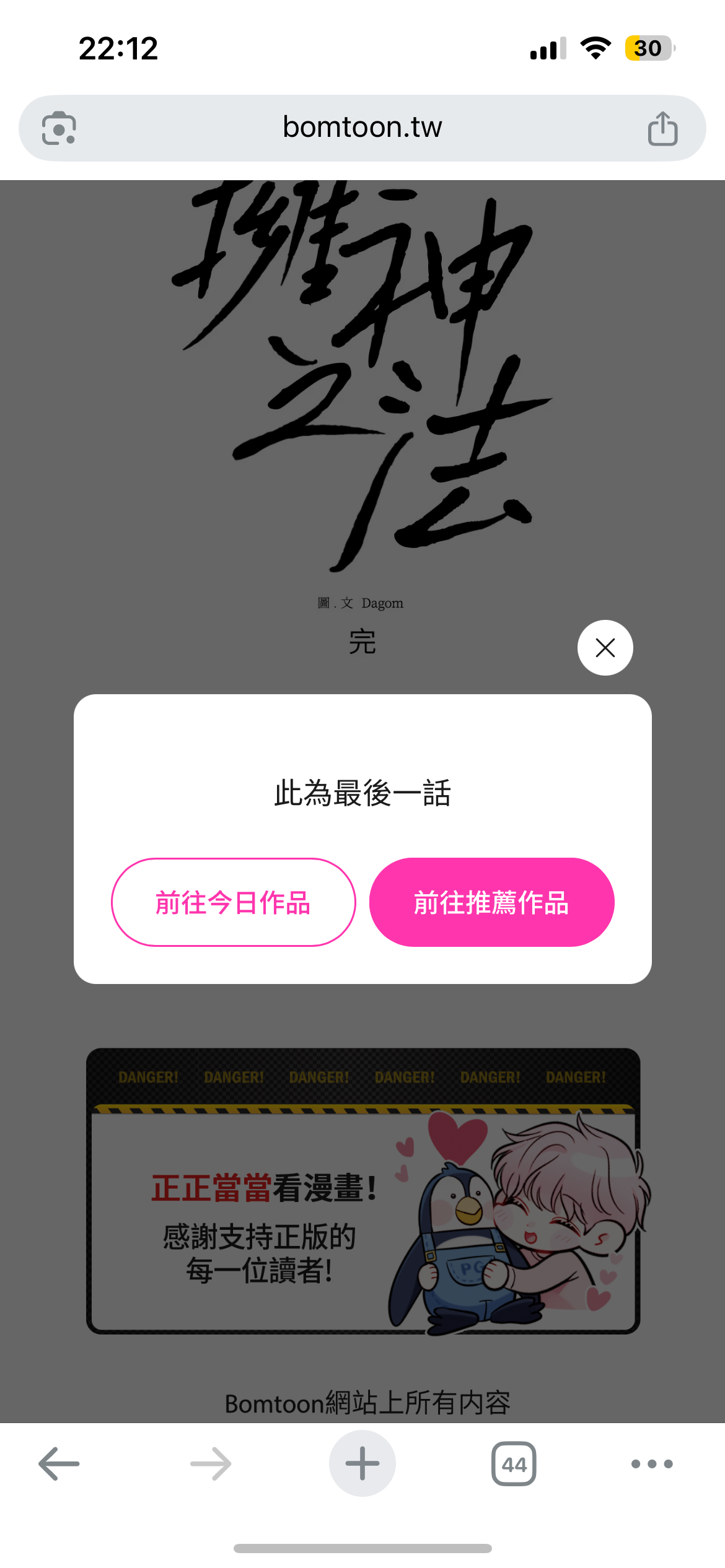Open a new browser tab
Viewport: 725px width, 1568px height.
pos(362,1464)
